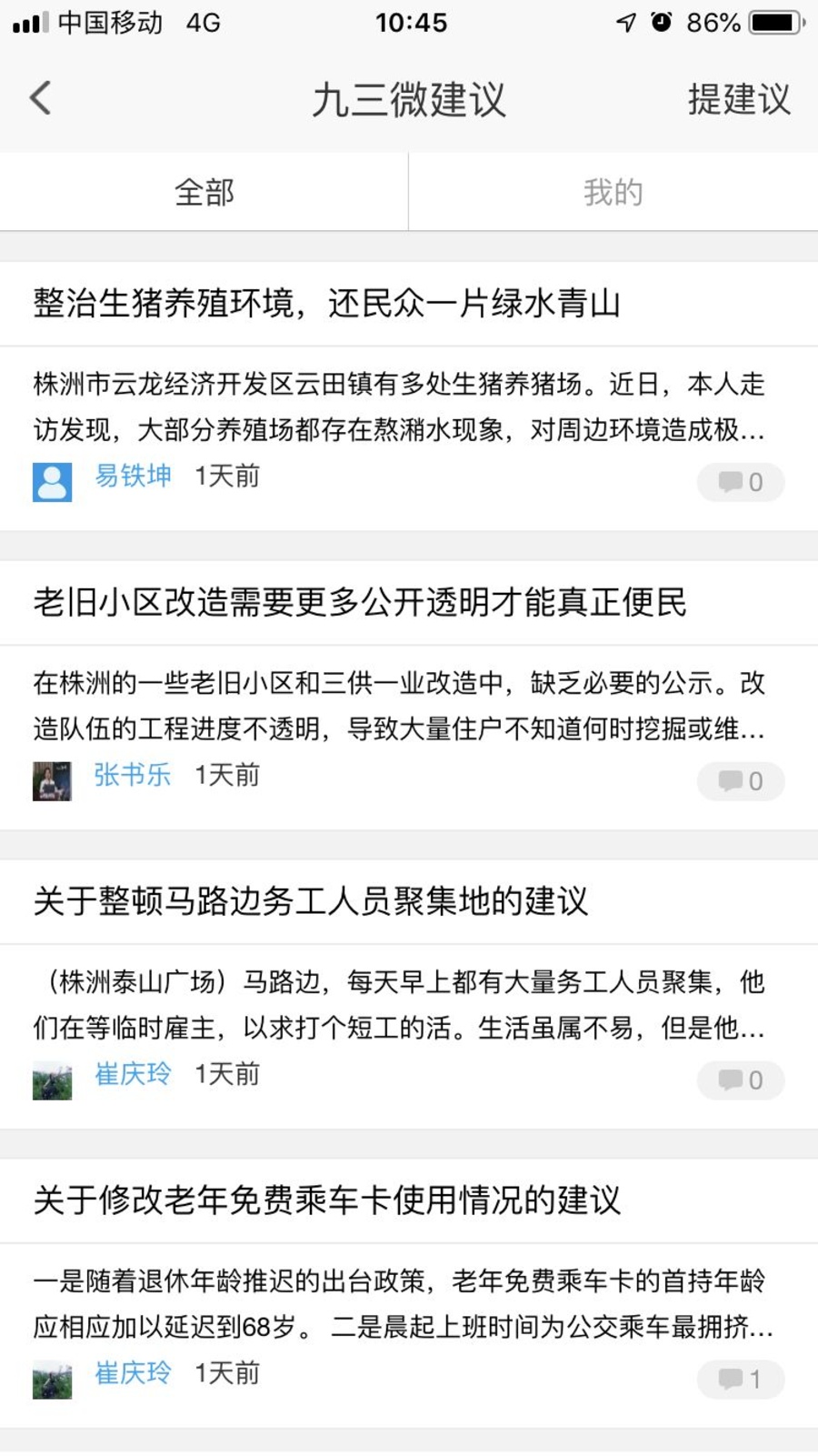Go back using the top-left arrow
The image size is (818, 1456).
pyautogui.click(x=41, y=98)
